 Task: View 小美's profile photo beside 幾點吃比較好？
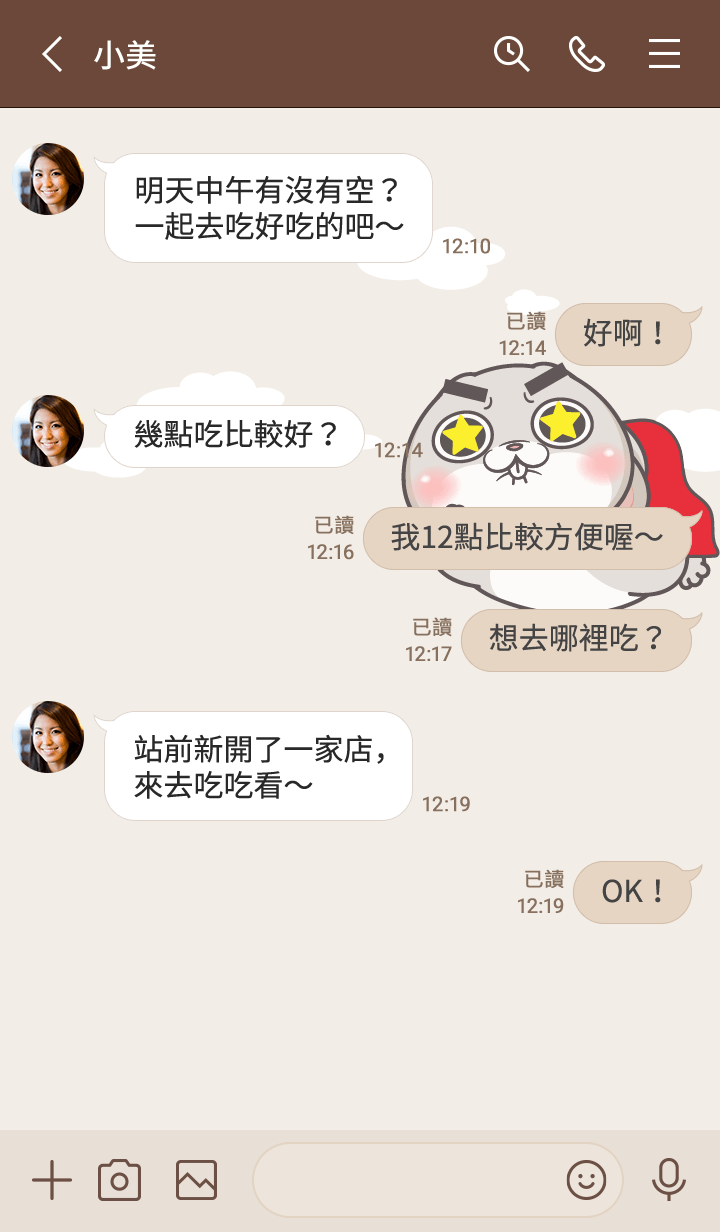48,431
